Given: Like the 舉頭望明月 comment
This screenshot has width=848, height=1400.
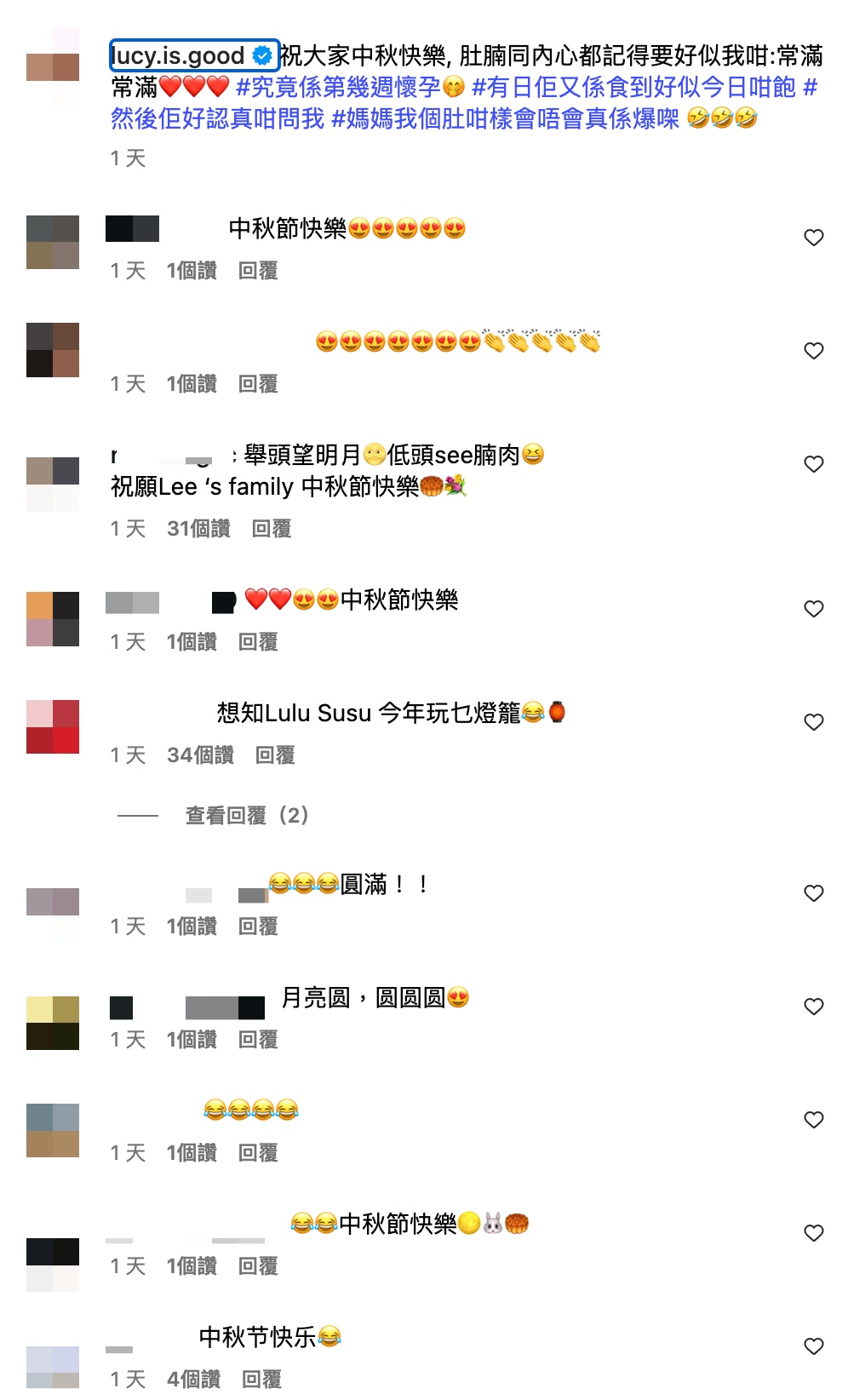Looking at the screenshot, I should click(x=814, y=464).
